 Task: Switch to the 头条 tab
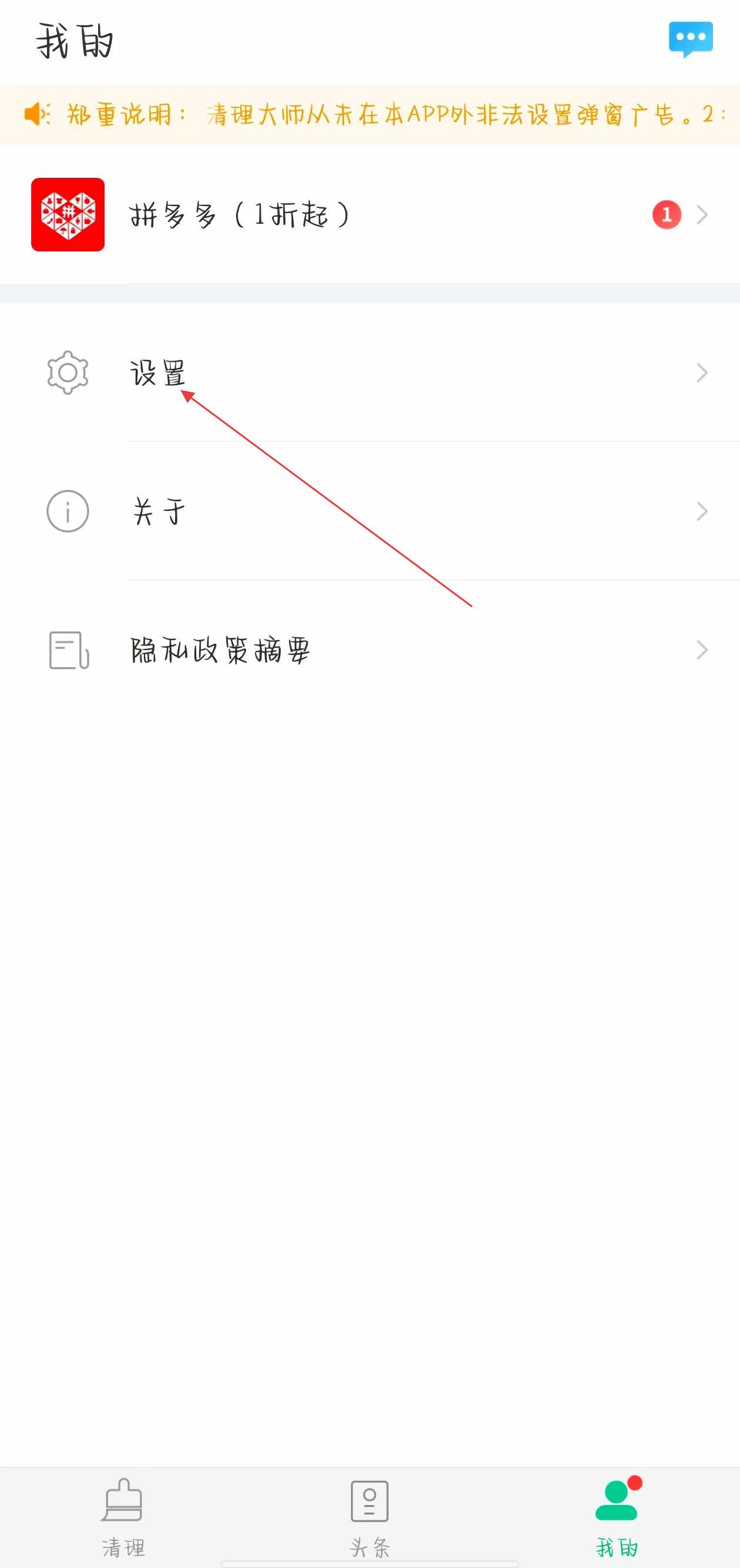point(369,1517)
